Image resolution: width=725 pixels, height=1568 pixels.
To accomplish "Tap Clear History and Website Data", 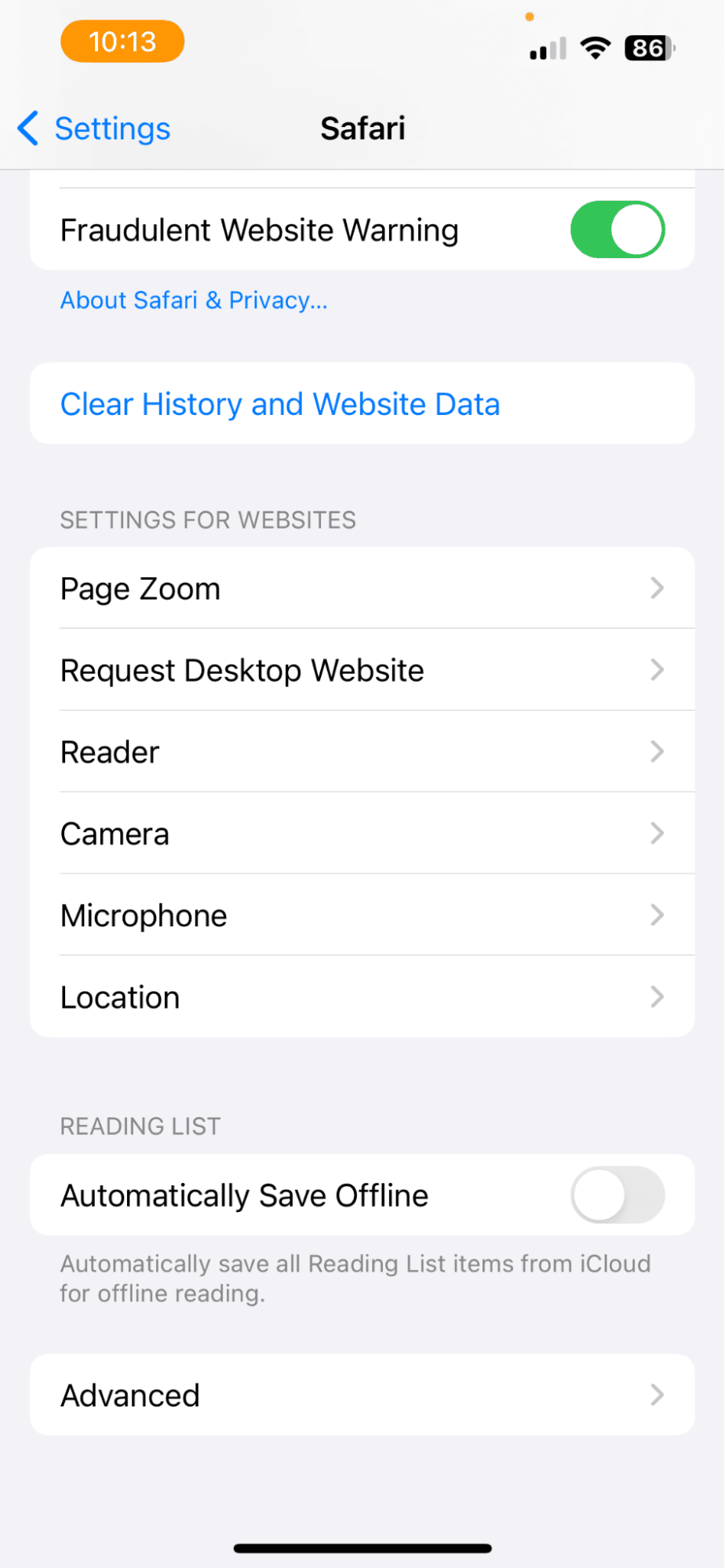I will (280, 404).
